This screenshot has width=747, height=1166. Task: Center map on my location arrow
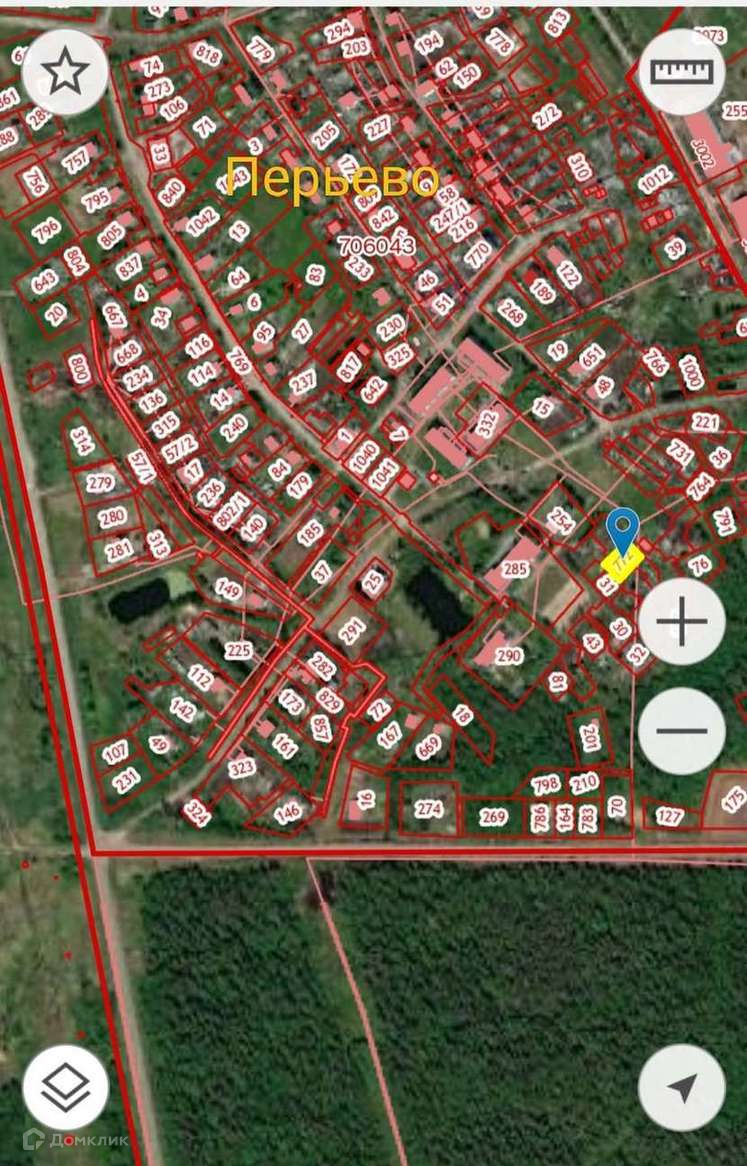click(682, 1088)
